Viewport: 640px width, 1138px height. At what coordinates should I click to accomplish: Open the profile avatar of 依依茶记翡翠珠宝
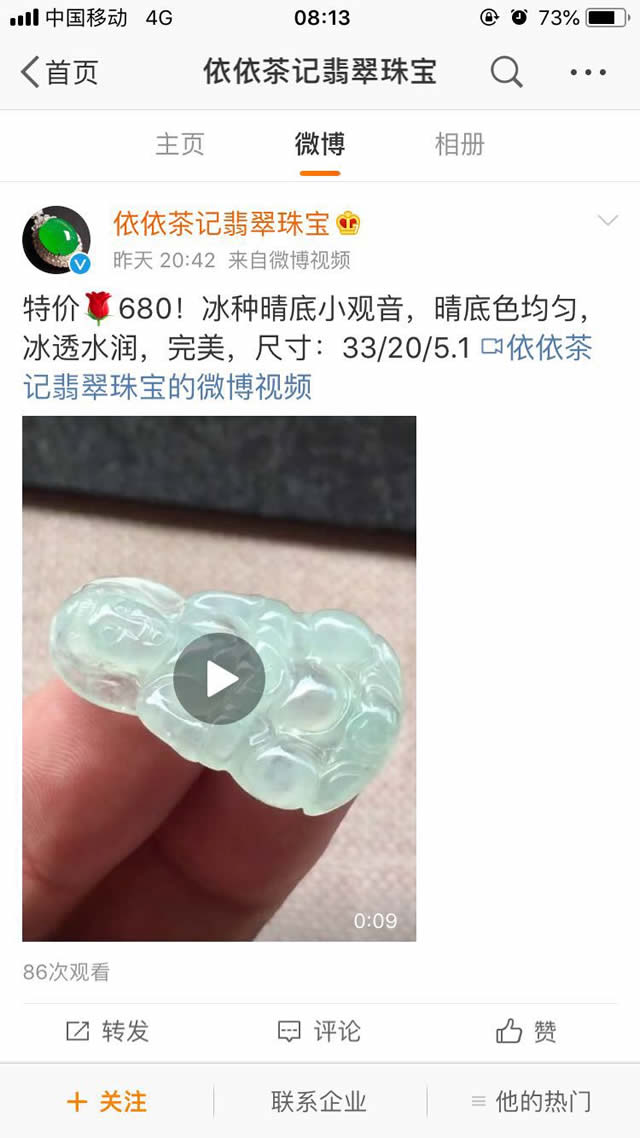(x=56, y=241)
